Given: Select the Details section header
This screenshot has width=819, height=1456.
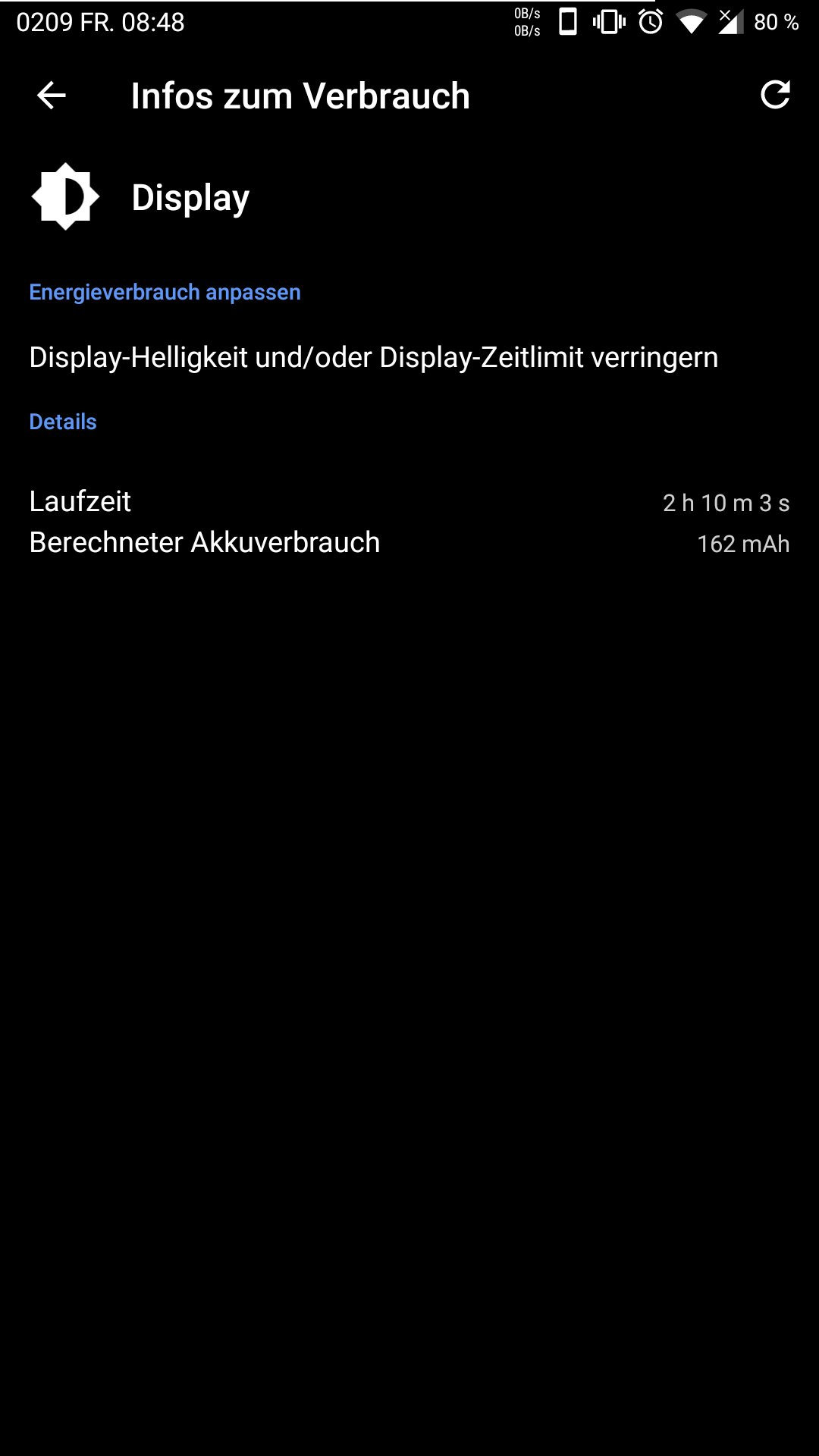Looking at the screenshot, I should point(61,421).
